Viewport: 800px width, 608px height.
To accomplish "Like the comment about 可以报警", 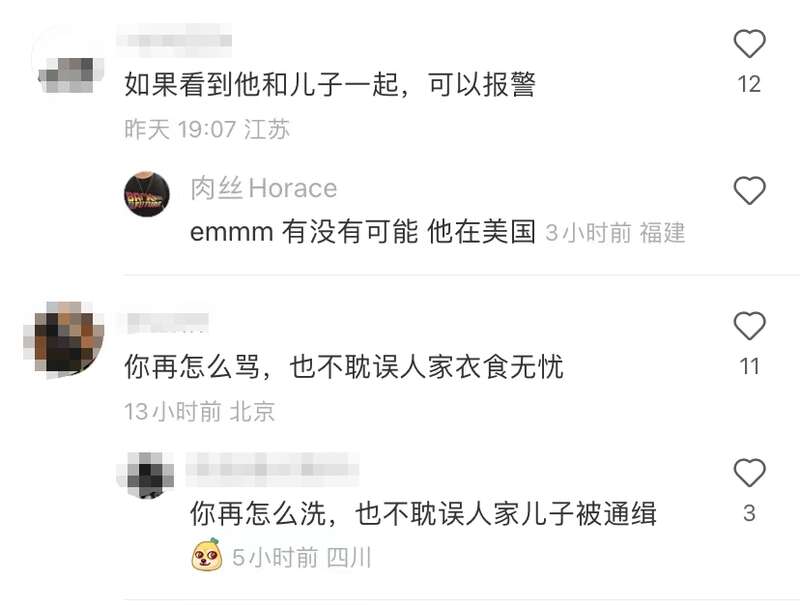I will pyautogui.click(x=749, y=44).
